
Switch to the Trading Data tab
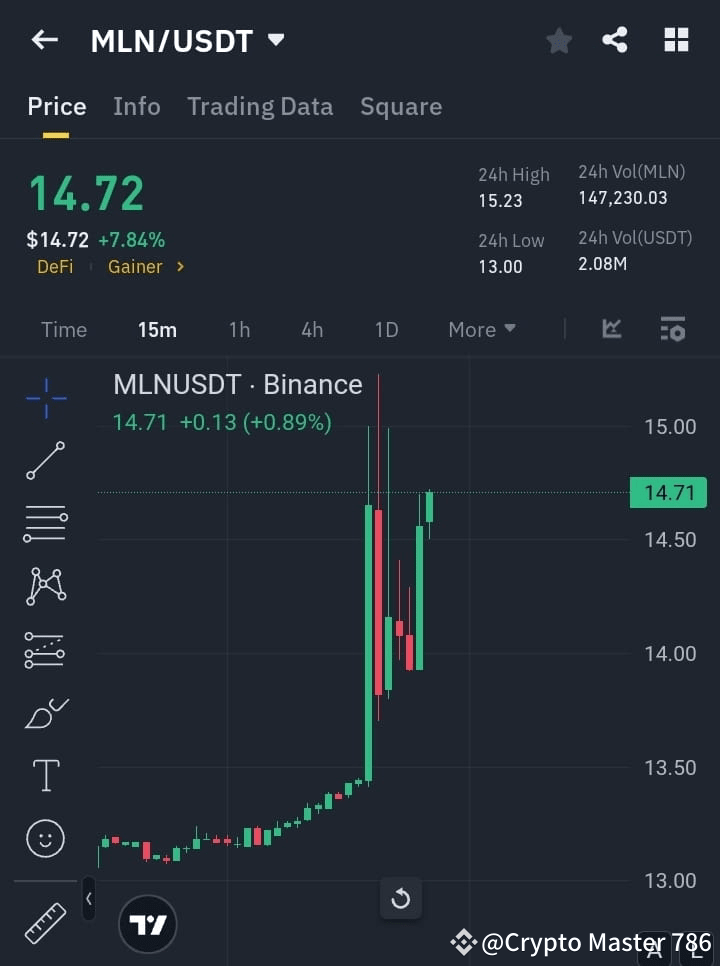260,106
